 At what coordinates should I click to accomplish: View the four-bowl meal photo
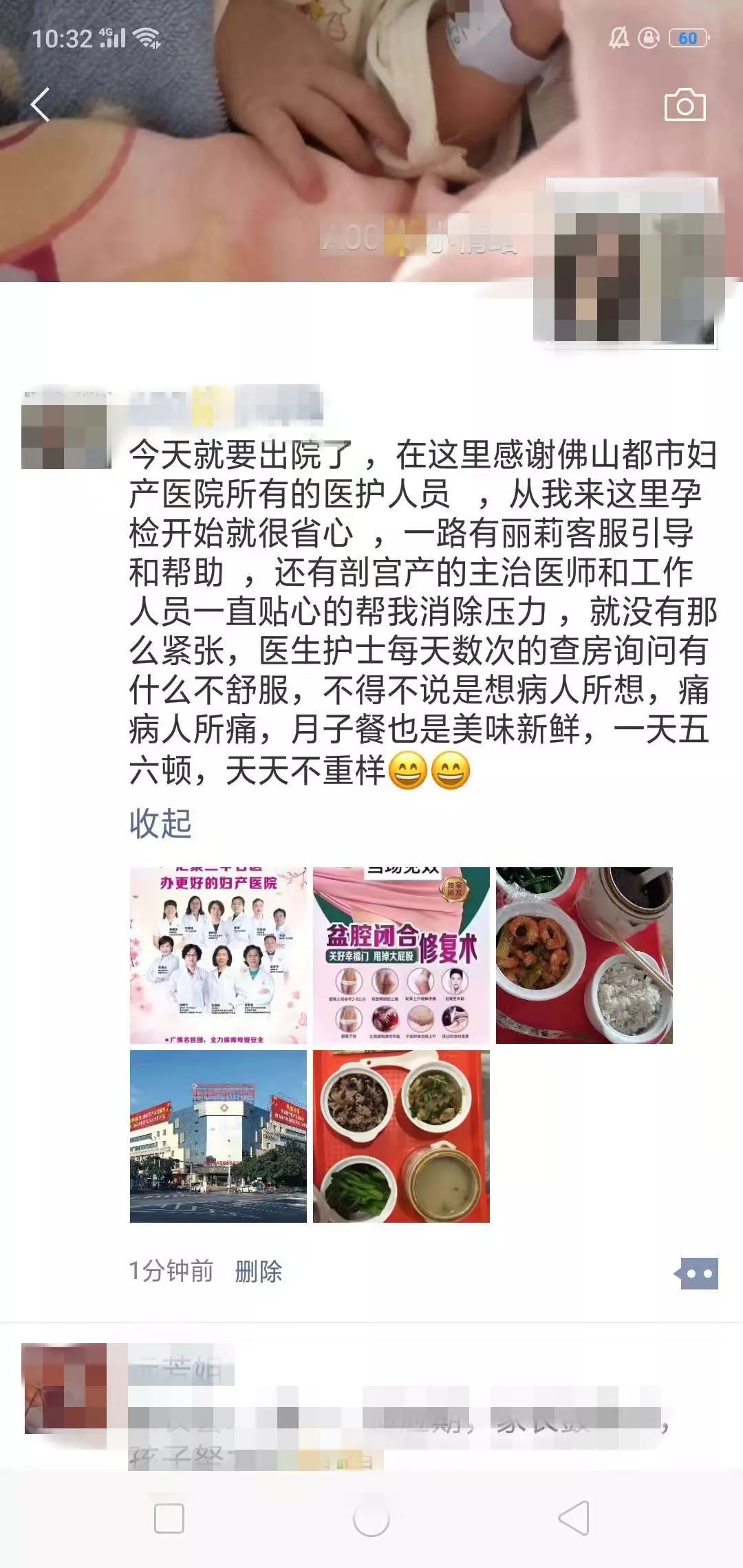tap(401, 1136)
